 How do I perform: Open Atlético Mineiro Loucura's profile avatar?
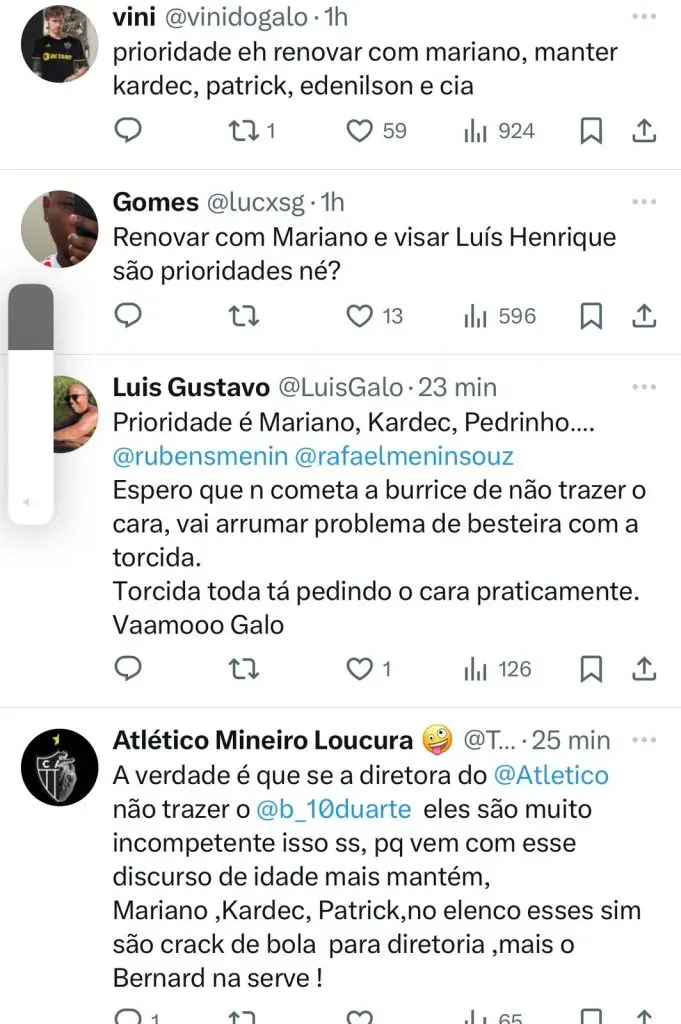pos(59,767)
